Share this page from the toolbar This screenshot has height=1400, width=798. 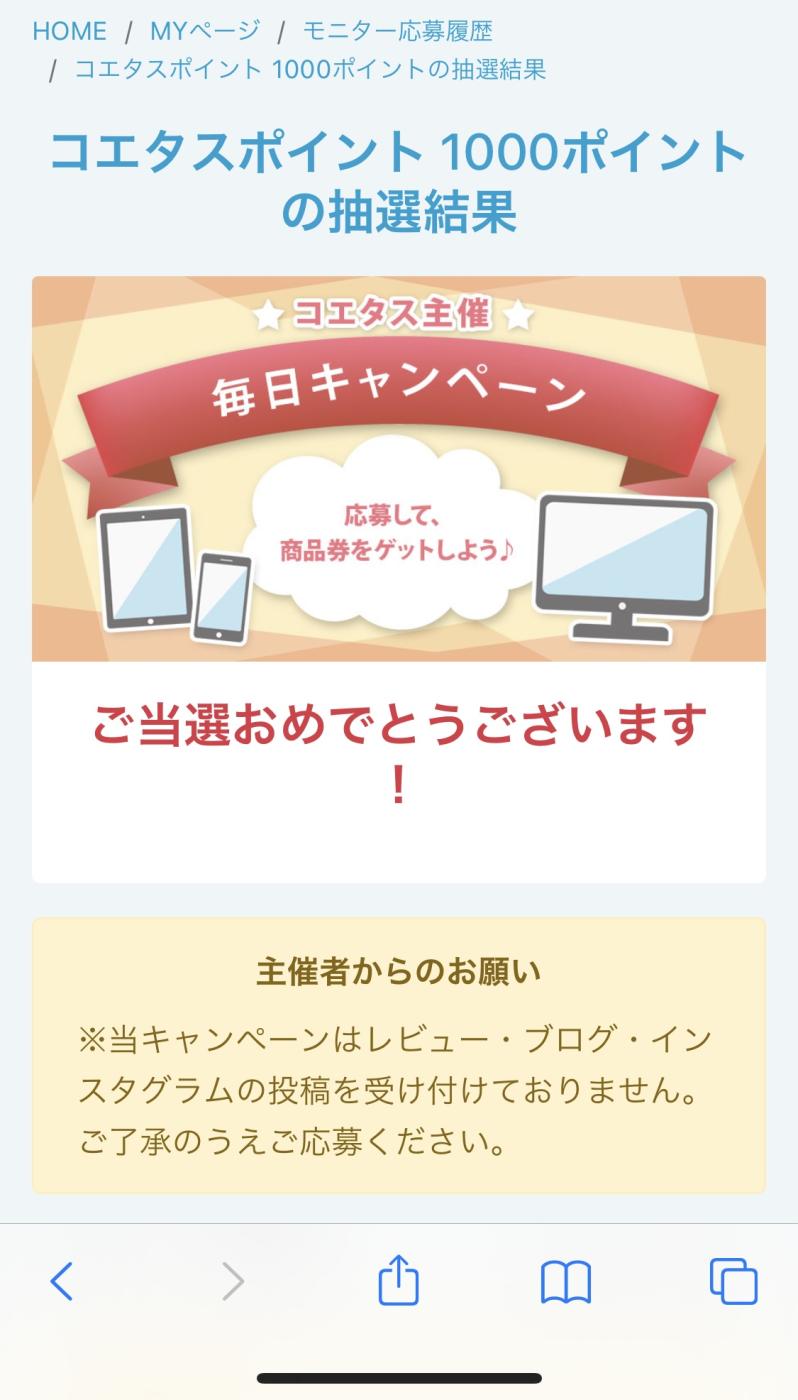[x=398, y=1281]
